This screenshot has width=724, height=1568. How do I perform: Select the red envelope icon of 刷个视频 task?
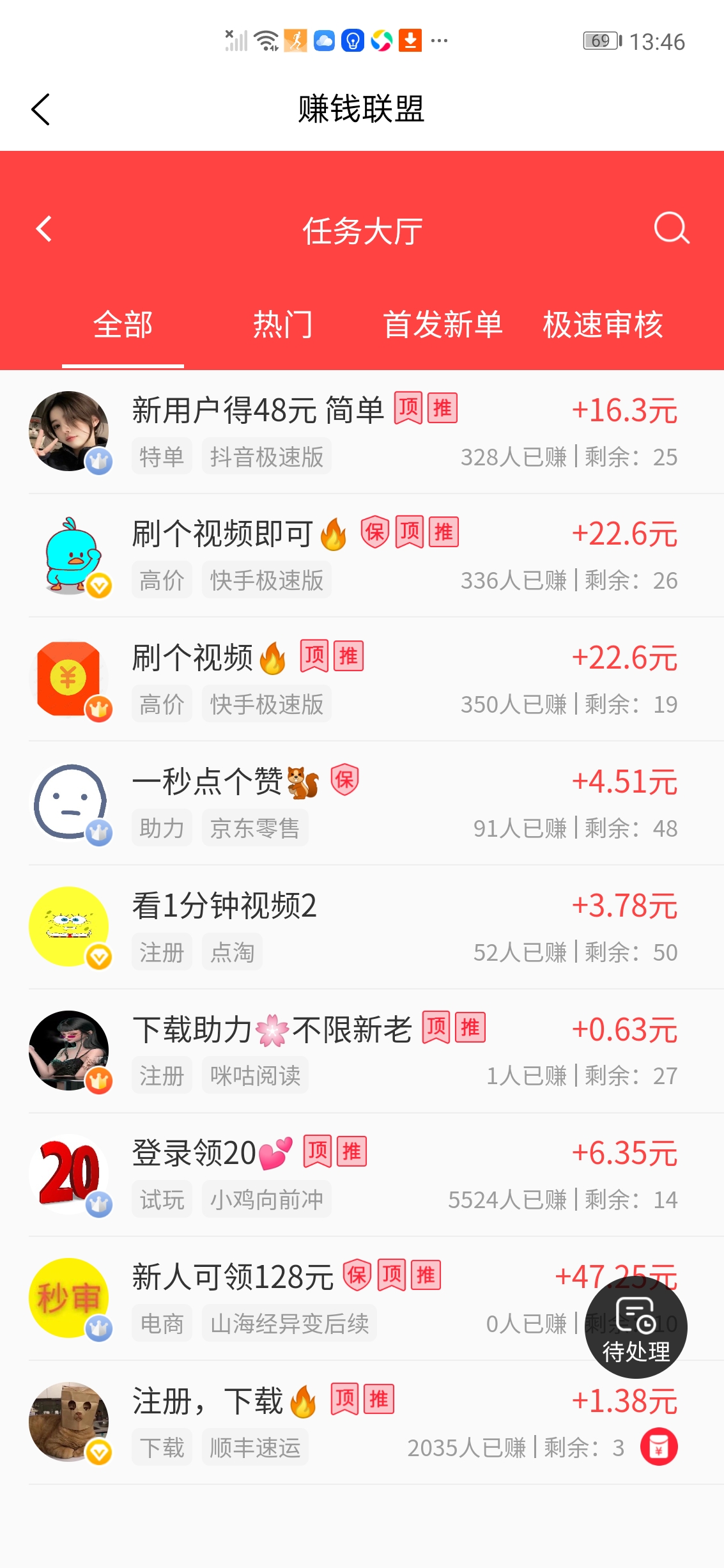pos(70,679)
